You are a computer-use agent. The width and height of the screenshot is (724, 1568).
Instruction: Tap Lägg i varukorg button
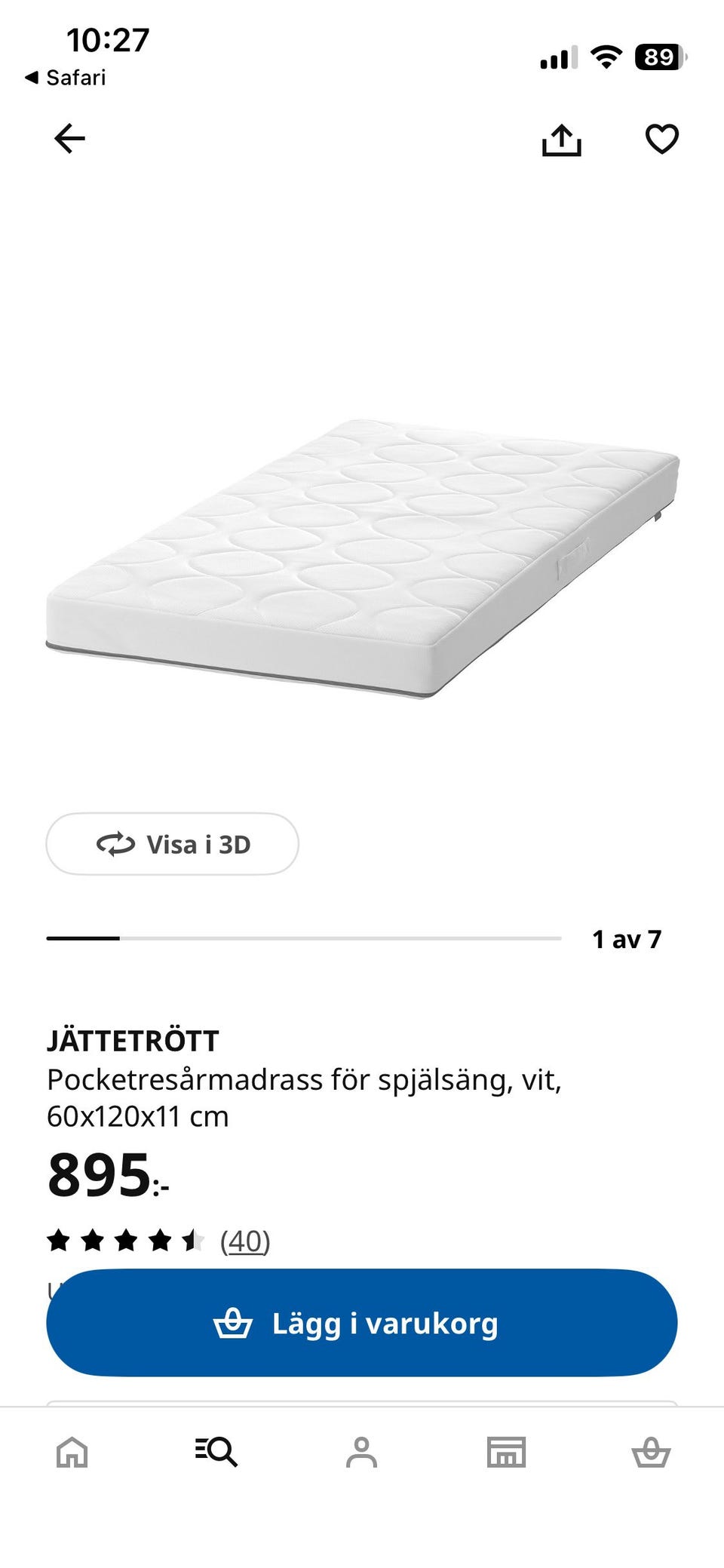pos(362,1323)
